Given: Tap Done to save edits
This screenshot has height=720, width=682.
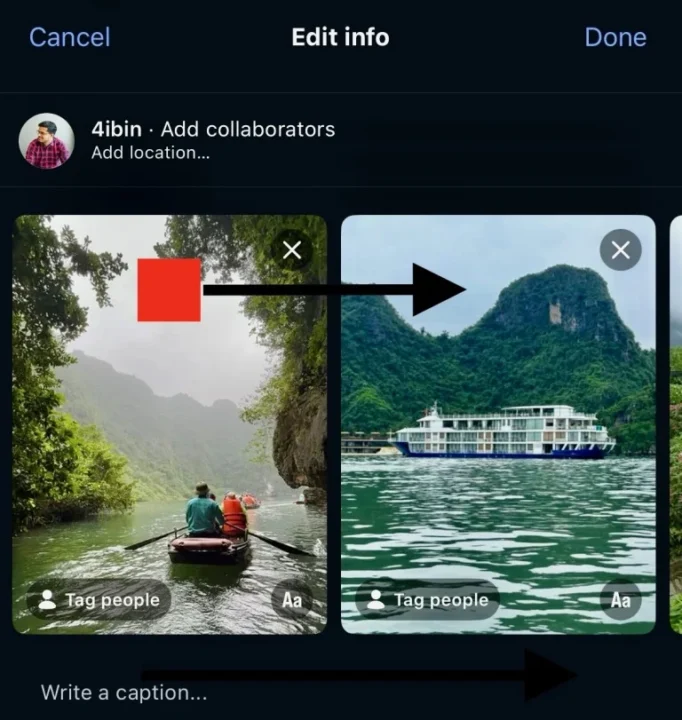Looking at the screenshot, I should 615,38.
